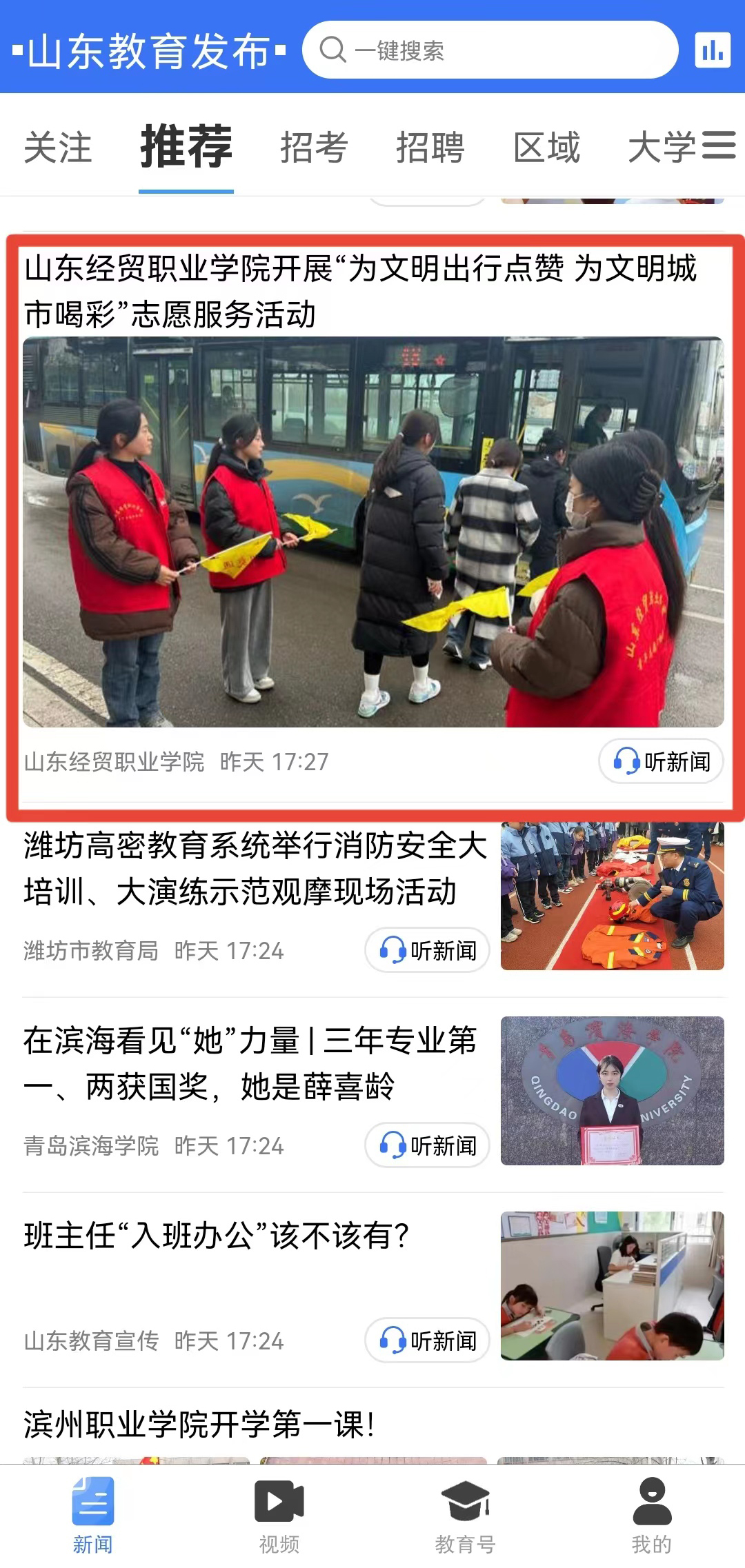
Task: Tap 听新闻 for the 山东教育宣传 article
Action: click(x=427, y=1341)
